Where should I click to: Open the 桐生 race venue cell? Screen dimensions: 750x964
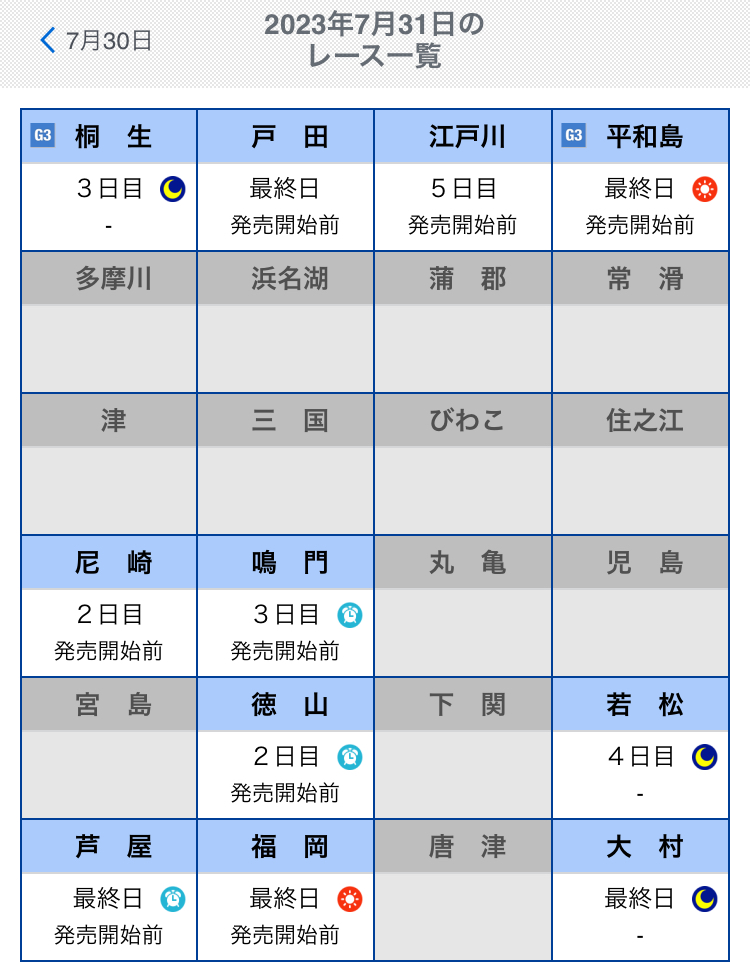pyautogui.click(x=109, y=181)
